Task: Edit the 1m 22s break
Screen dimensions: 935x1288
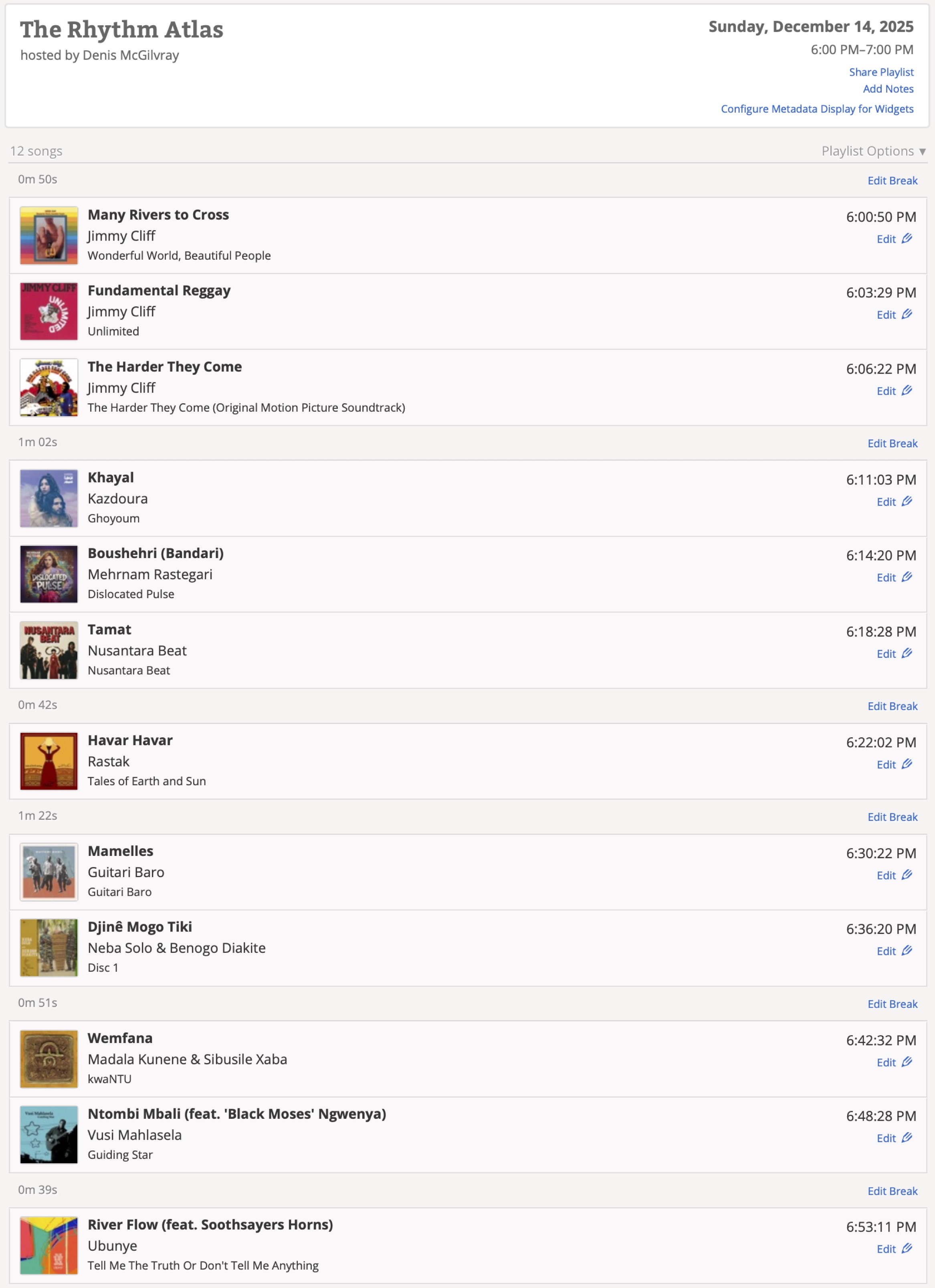Action: [891, 817]
